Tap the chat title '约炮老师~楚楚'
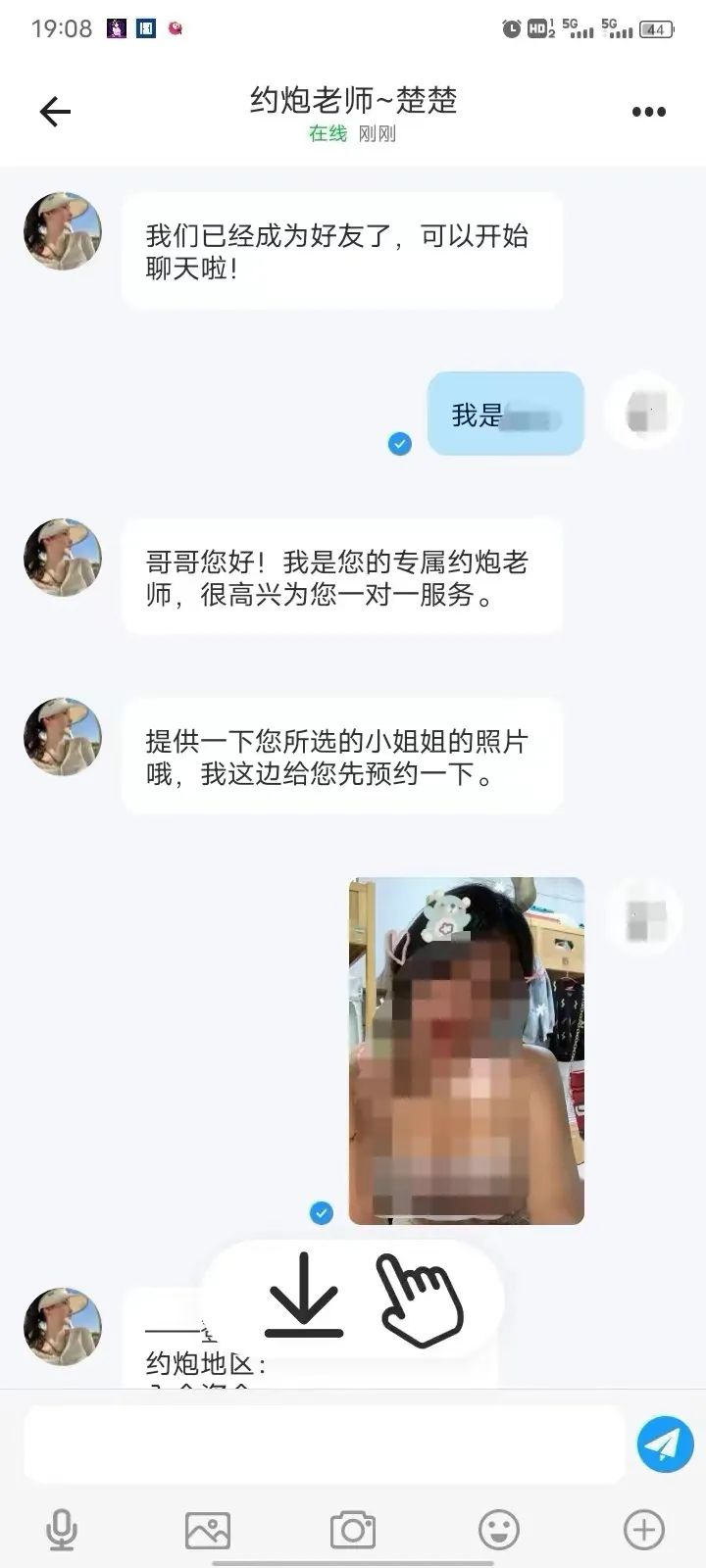The height and width of the screenshot is (1568, 706). pos(353,101)
